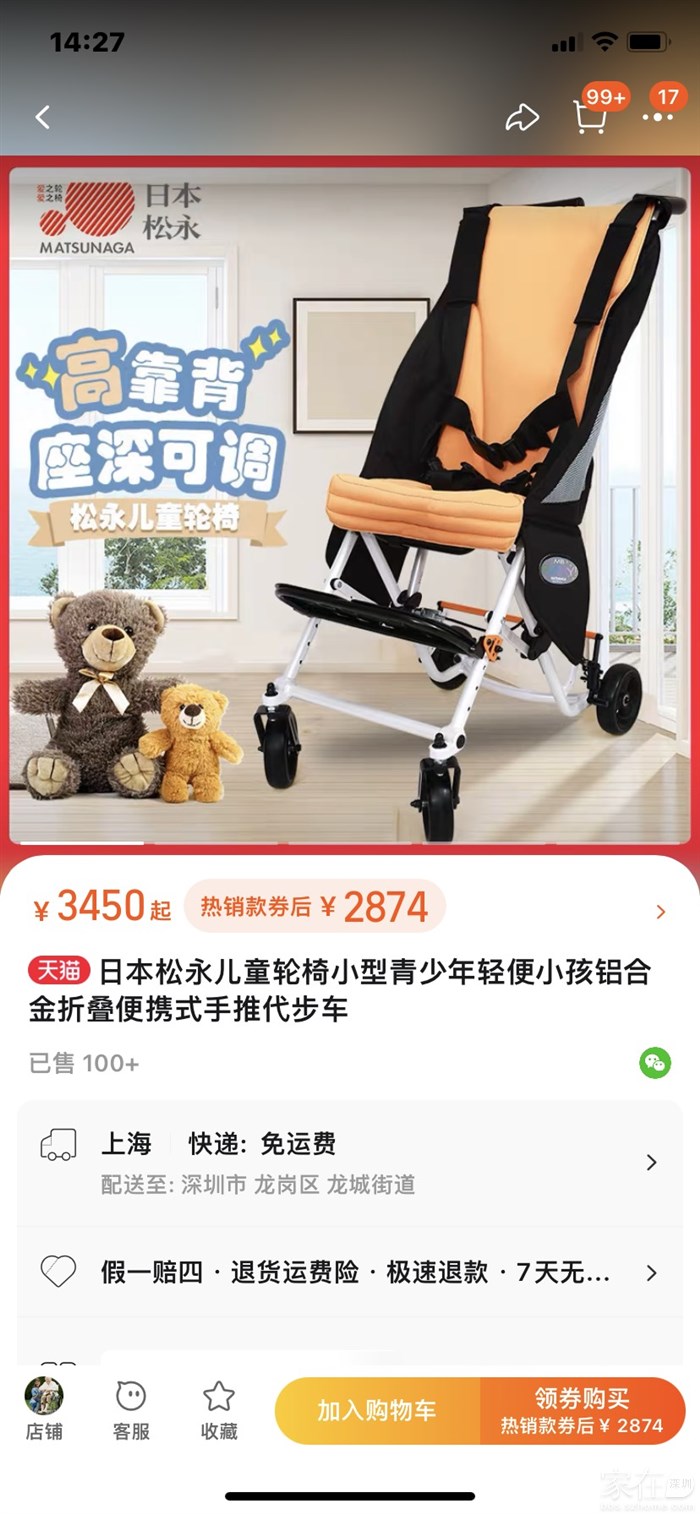Image resolution: width=700 pixels, height=1514 pixels.
Task: View the 热销款券后 ¥2874 coupon price details
Action: pos(316,907)
